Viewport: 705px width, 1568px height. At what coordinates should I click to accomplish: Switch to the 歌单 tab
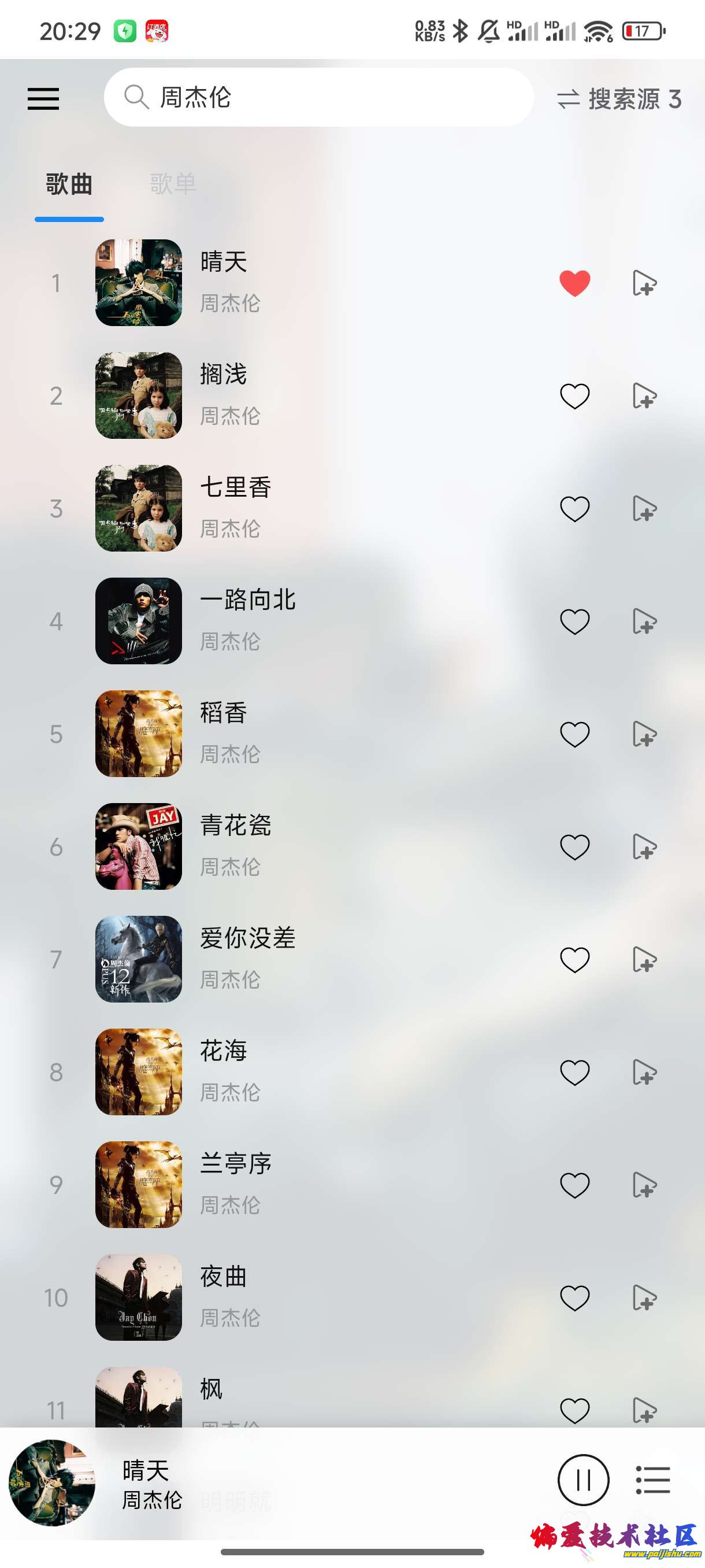coord(173,184)
